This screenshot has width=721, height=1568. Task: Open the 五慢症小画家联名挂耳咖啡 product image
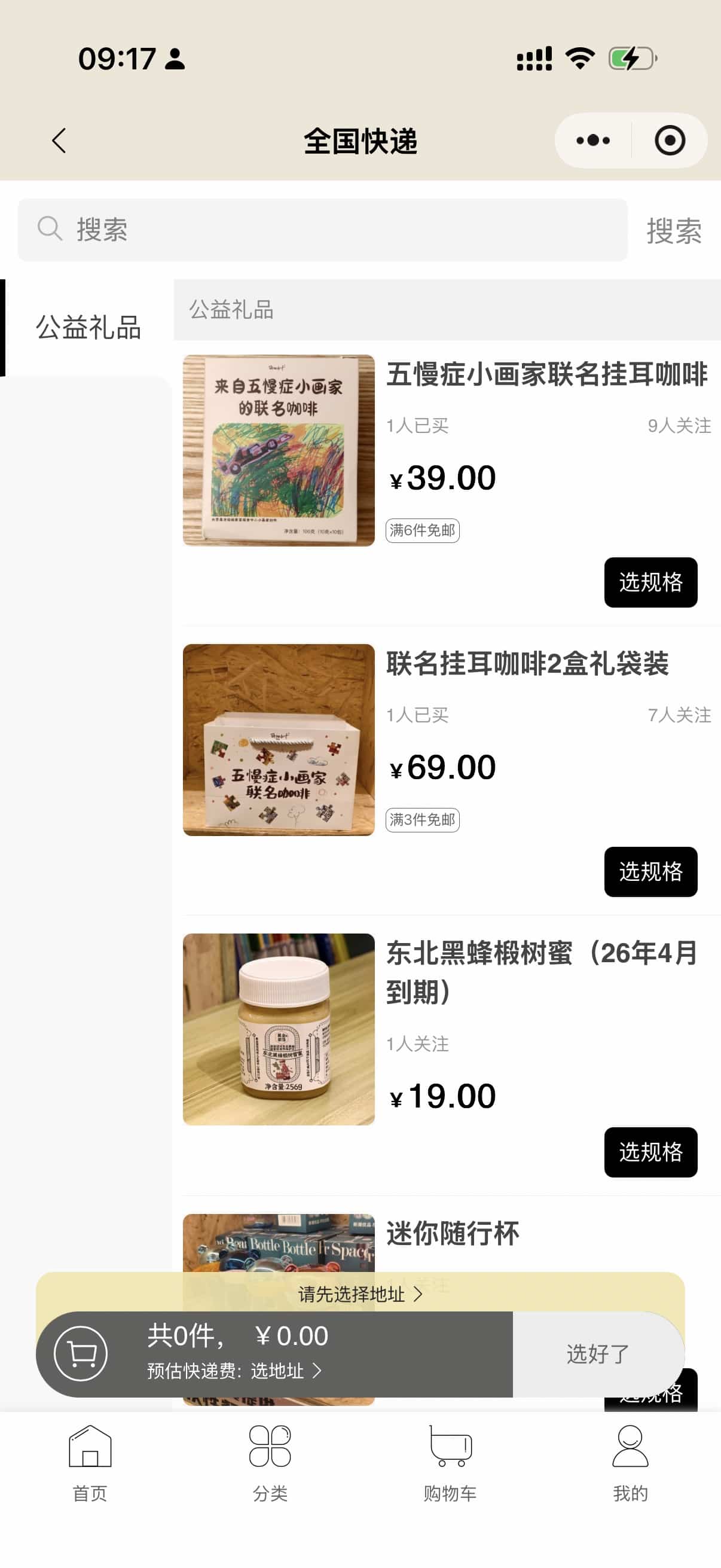pyautogui.click(x=279, y=450)
